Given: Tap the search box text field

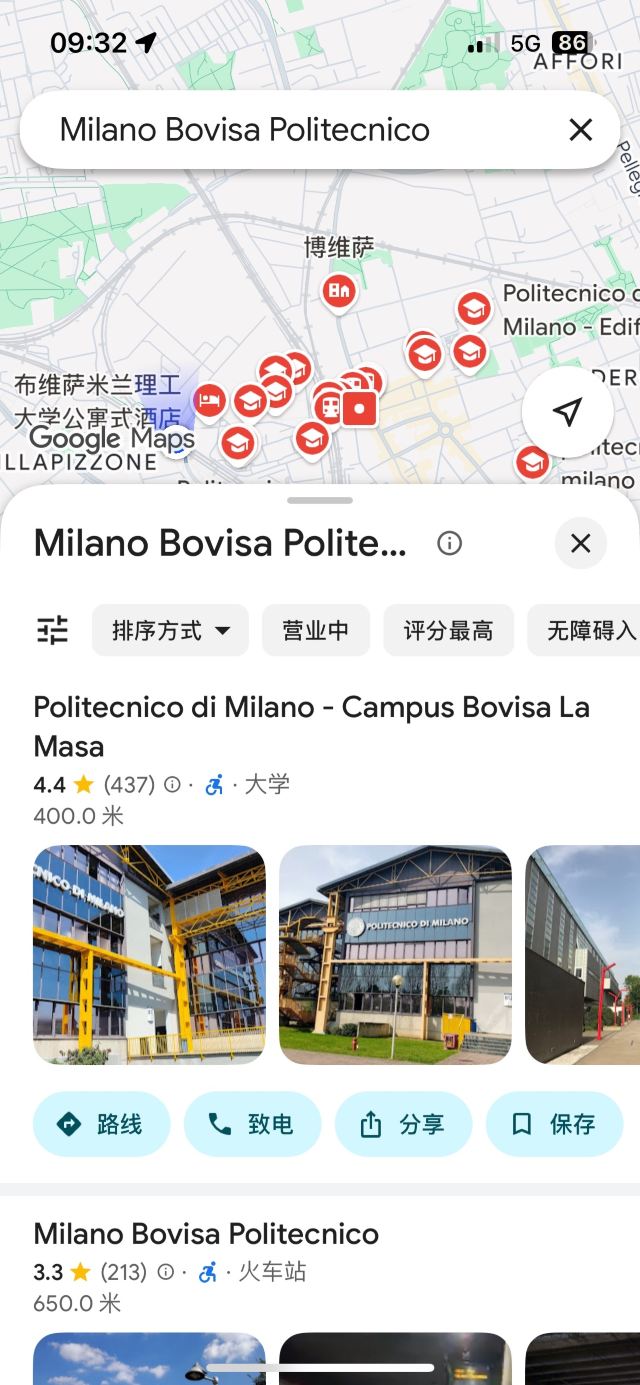Looking at the screenshot, I should pyautogui.click(x=290, y=130).
